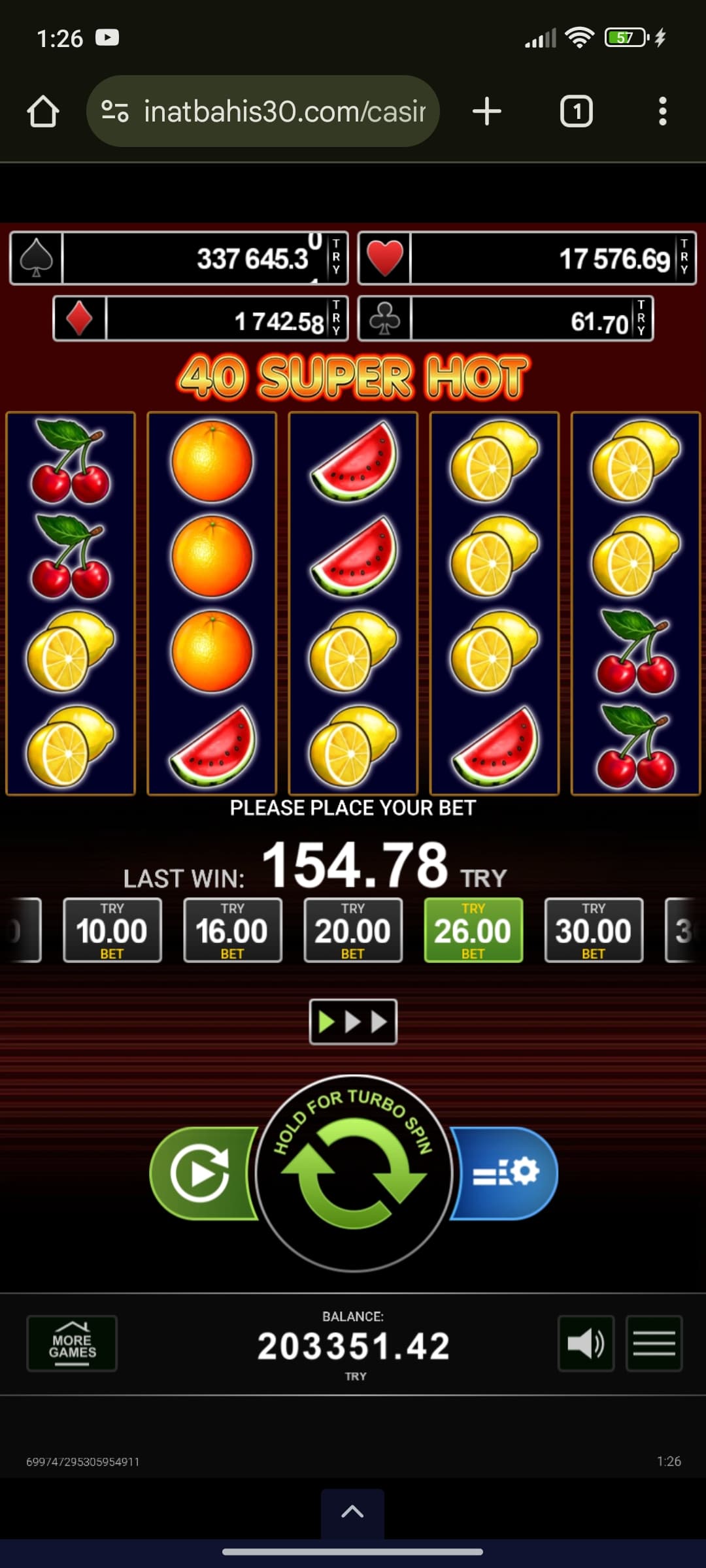Screen dimensions: 706x1568
Task: Open the tab switcher
Action: pyautogui.click(x=577, y=111)
